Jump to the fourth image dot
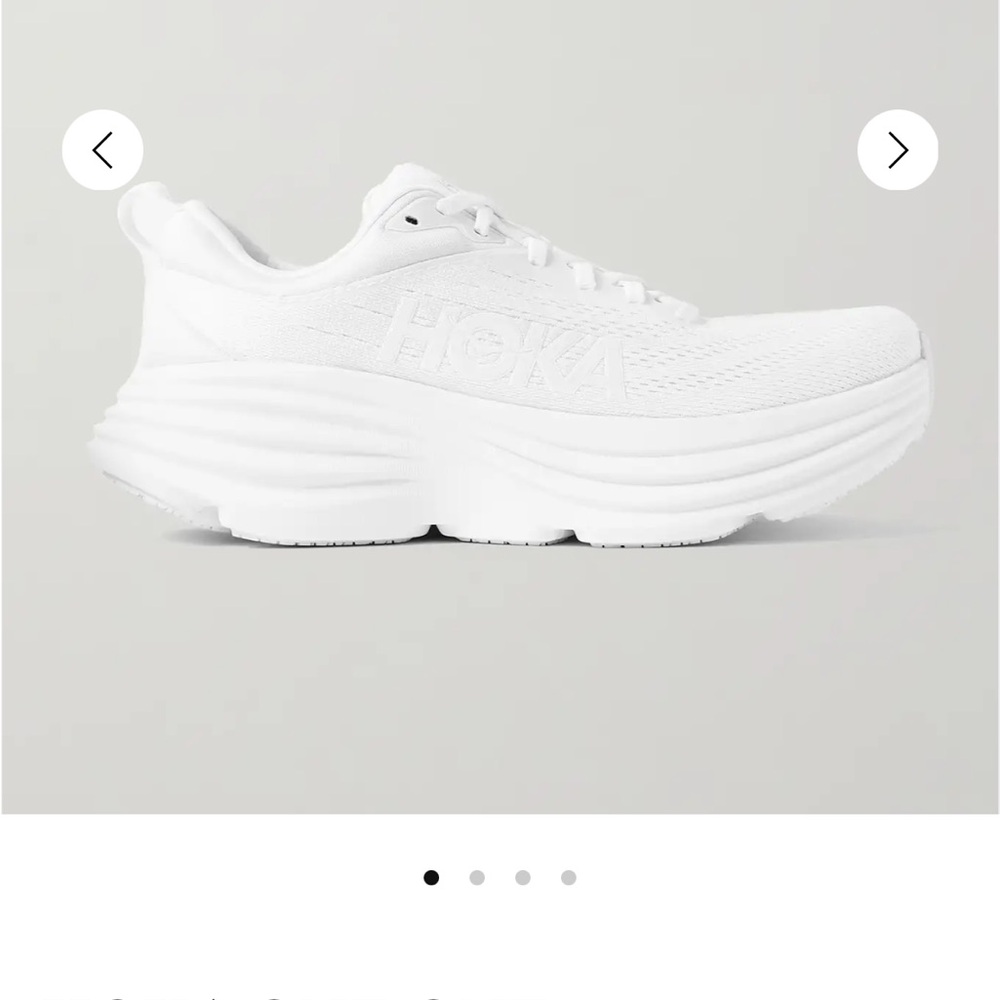This screenshot has height=1000, width=1000. pos(568,877)
